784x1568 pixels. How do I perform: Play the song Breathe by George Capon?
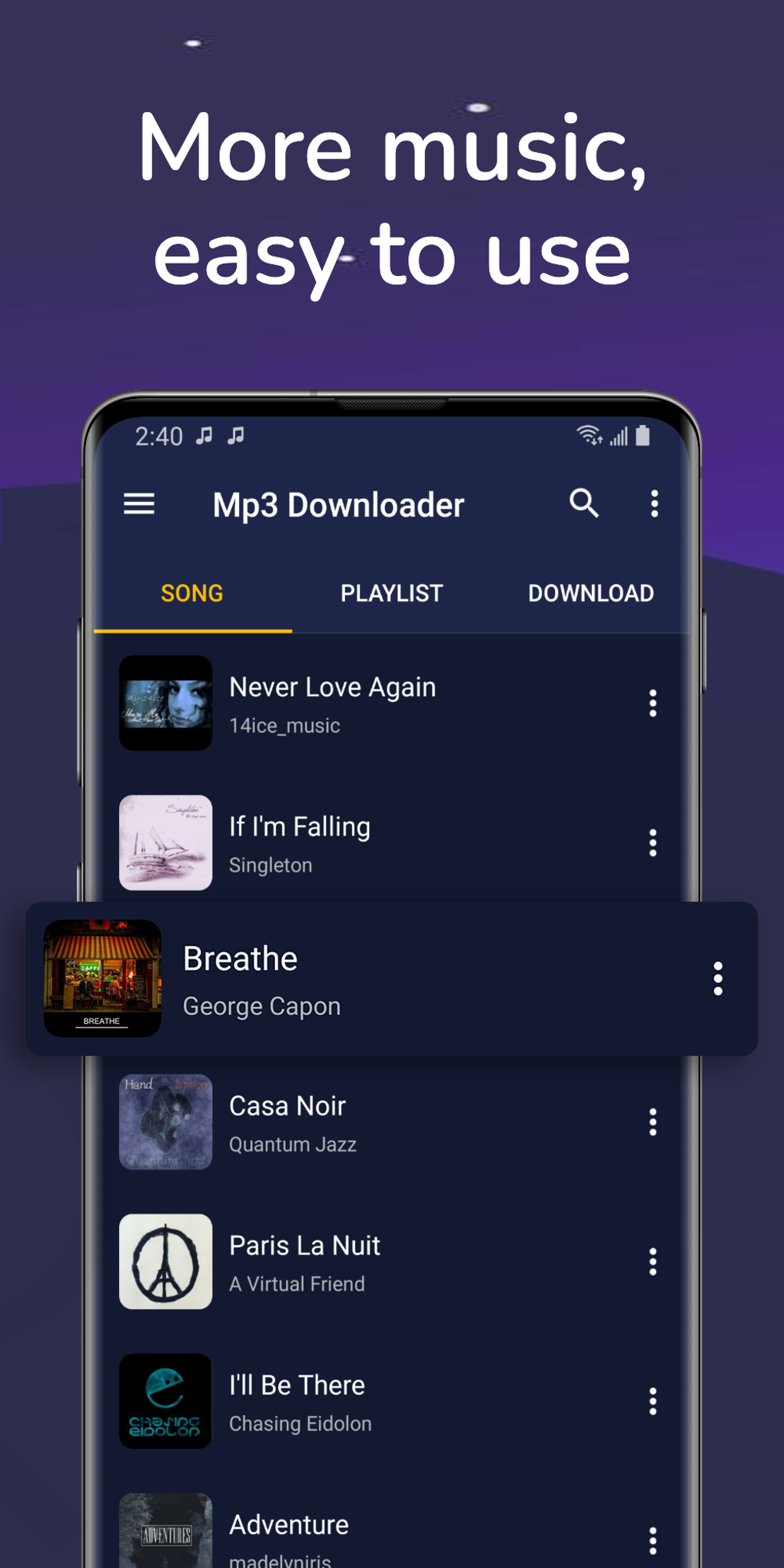tap(346, 978)
